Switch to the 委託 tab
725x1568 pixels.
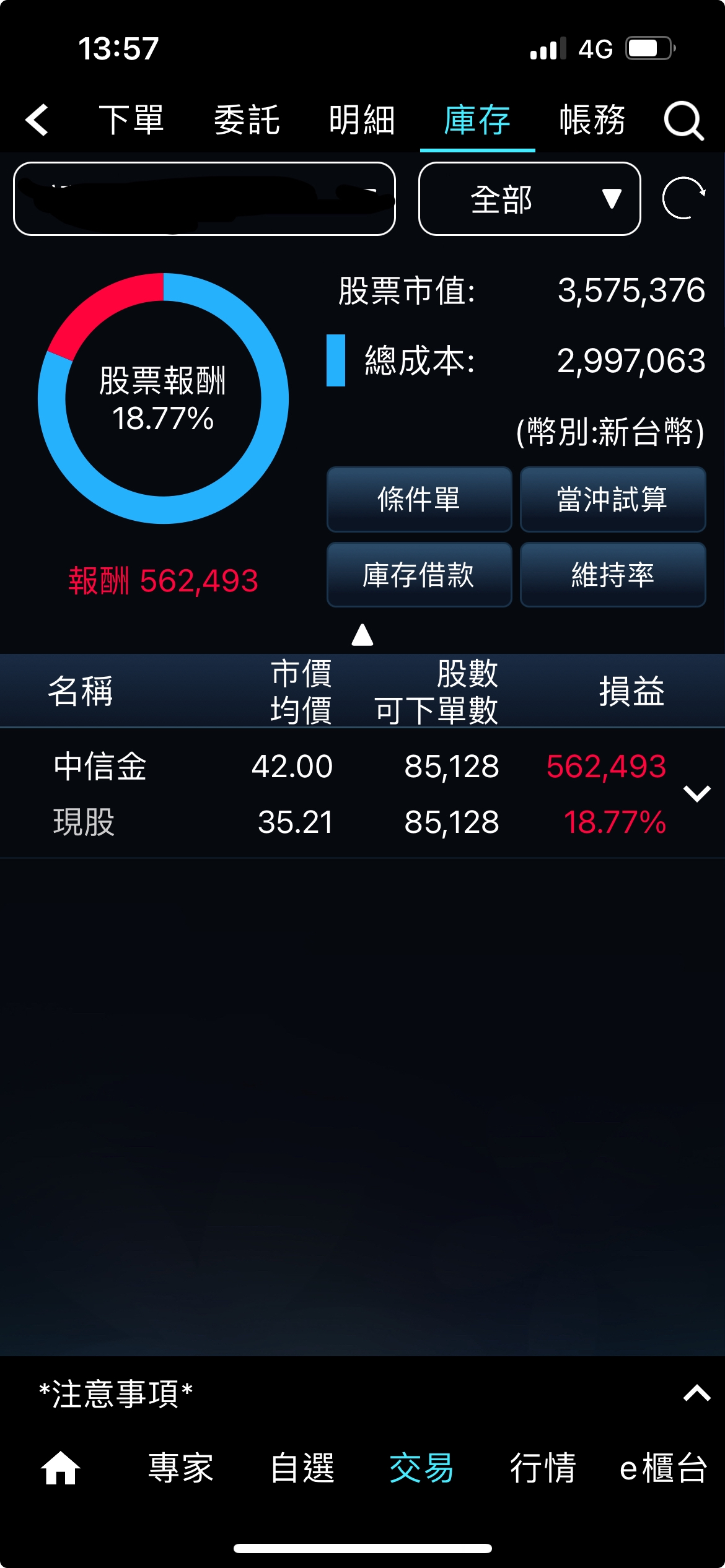(x=247, y=120)
